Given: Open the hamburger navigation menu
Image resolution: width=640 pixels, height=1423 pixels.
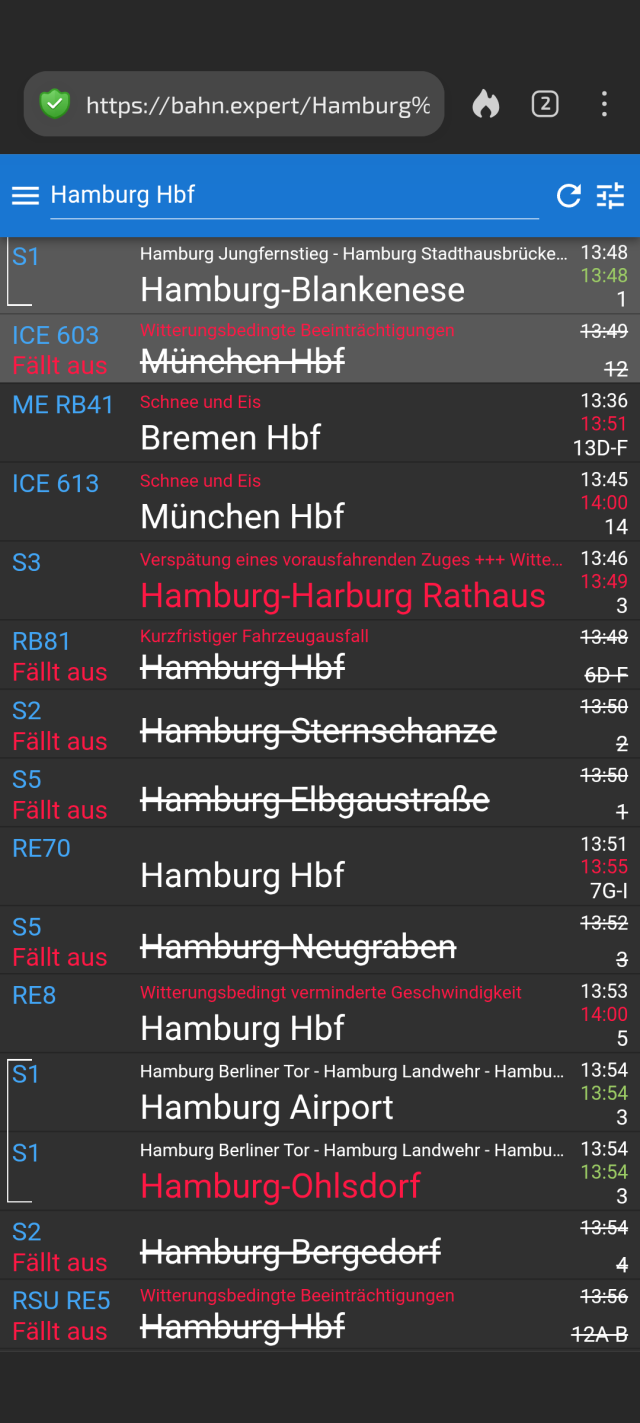Looking at the screenshot, I should pos(25,195).
